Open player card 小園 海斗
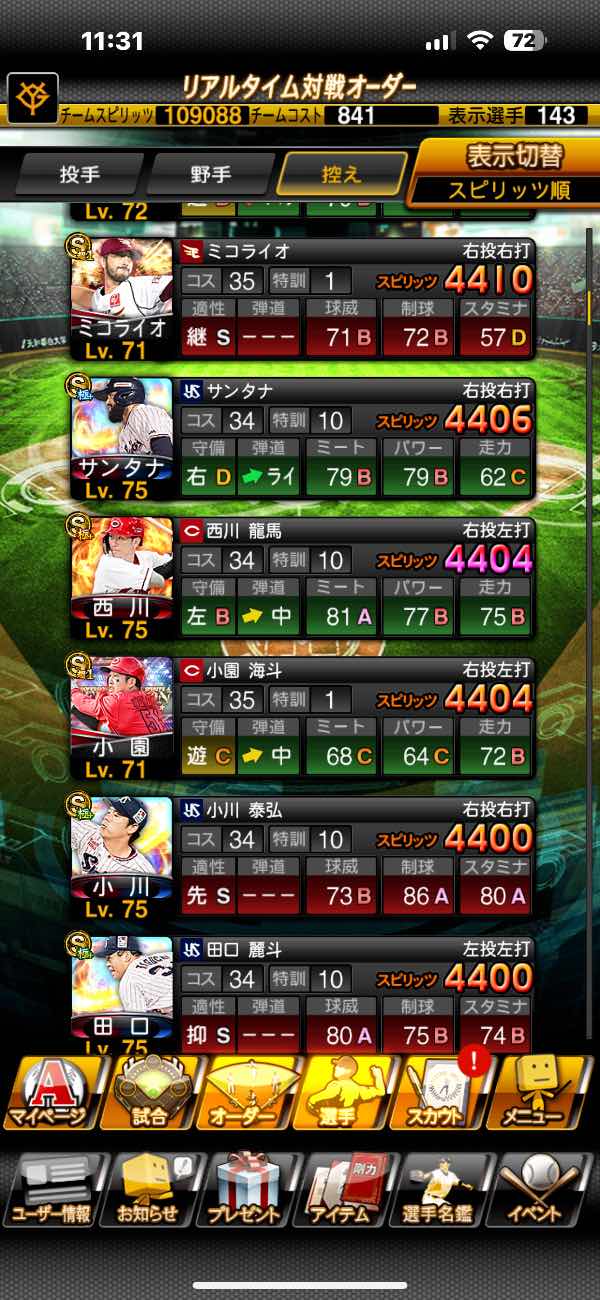 (x=301, y=718)
